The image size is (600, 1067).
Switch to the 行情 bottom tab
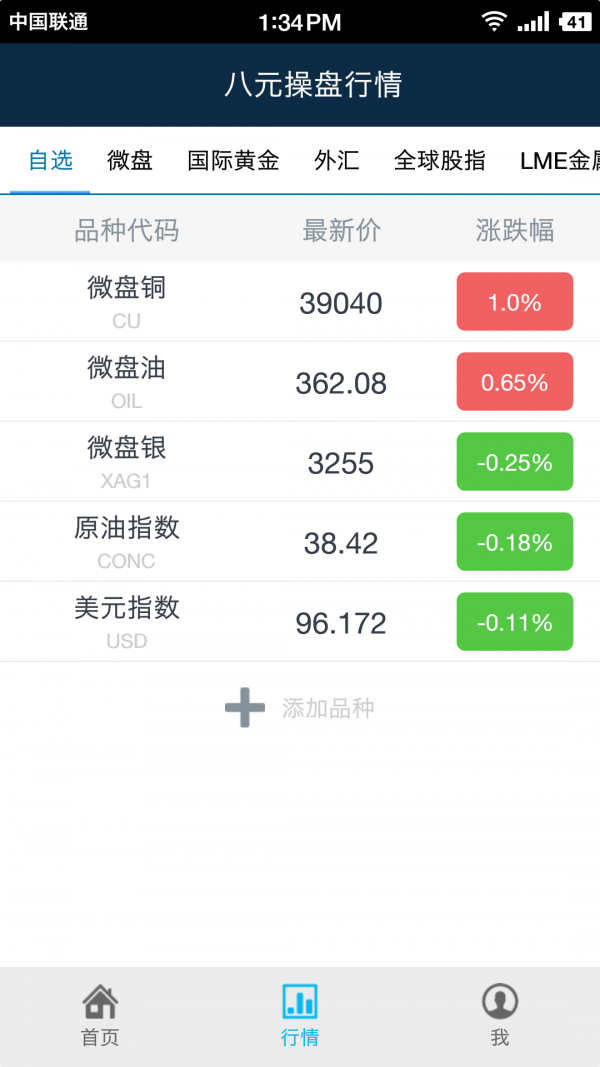[x=300, y=1015]
